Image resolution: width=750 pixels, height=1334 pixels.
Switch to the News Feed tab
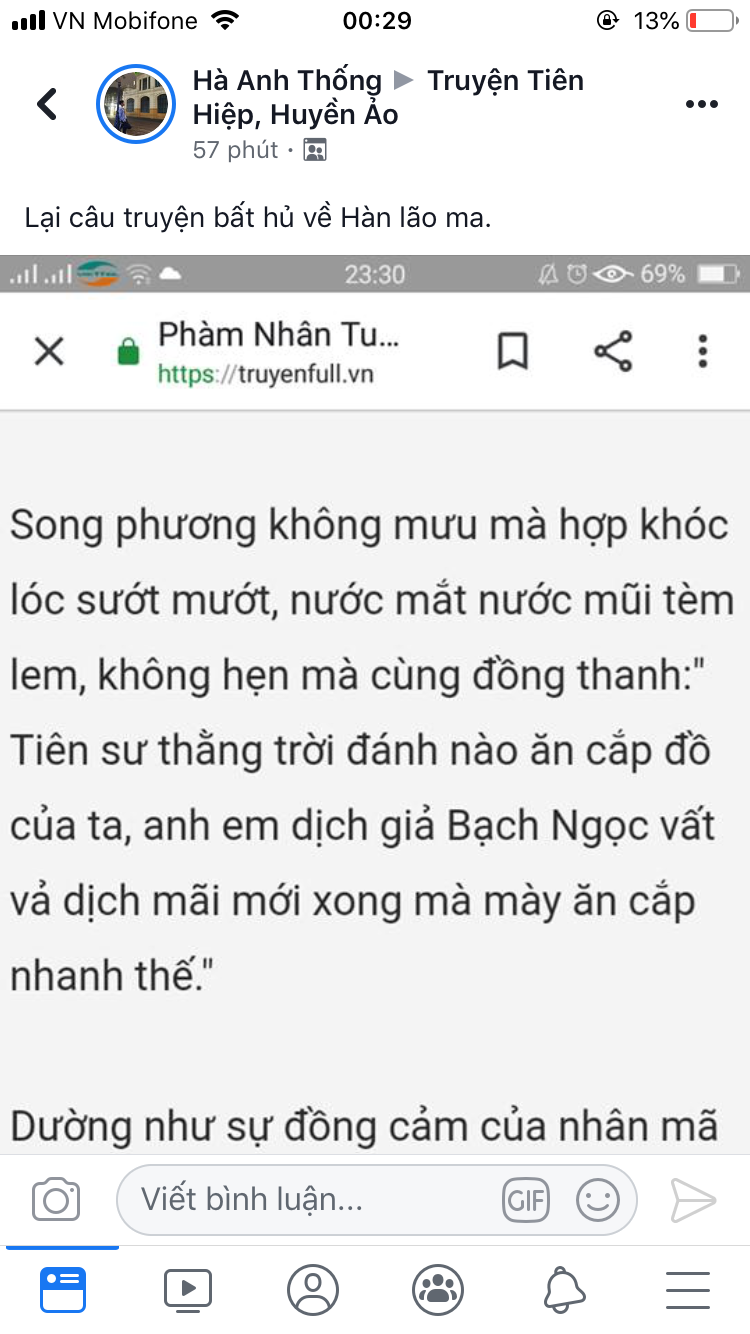pos(63,1290)
